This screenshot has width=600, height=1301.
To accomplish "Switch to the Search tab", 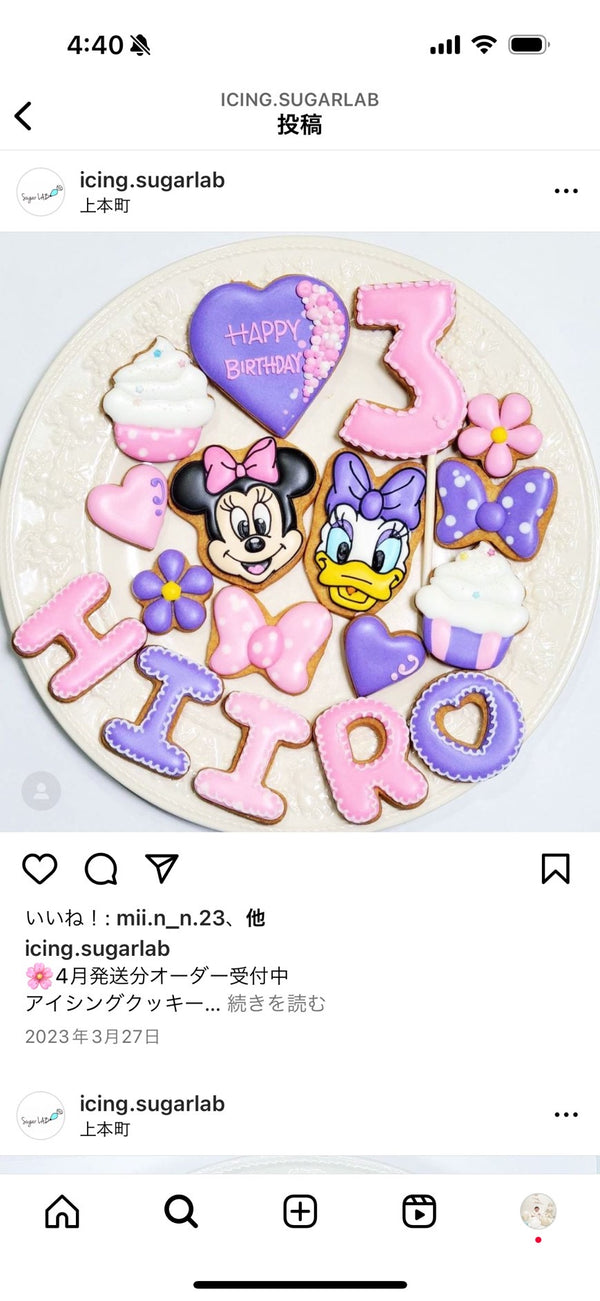I will pos(181,1212).
